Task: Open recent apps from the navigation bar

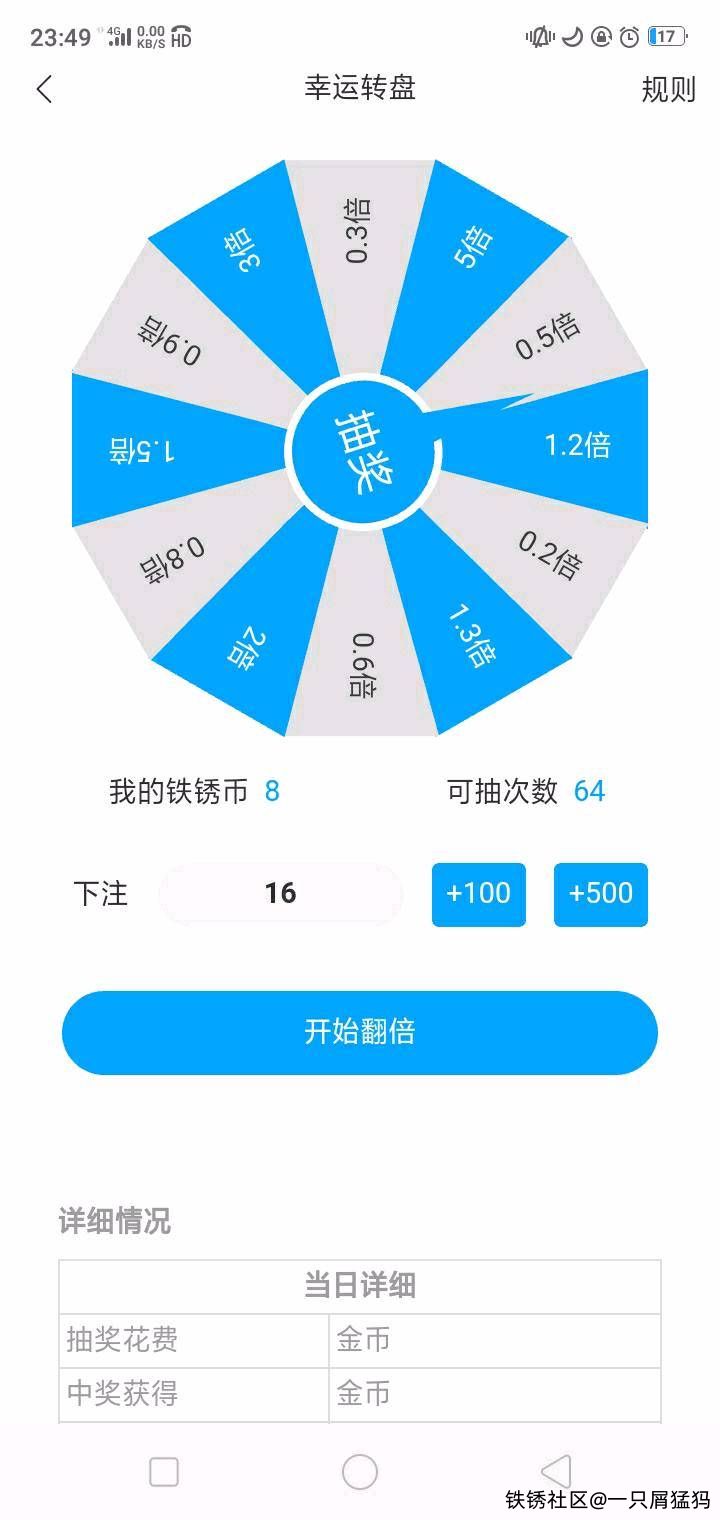Action: (x=164, y=1472)
